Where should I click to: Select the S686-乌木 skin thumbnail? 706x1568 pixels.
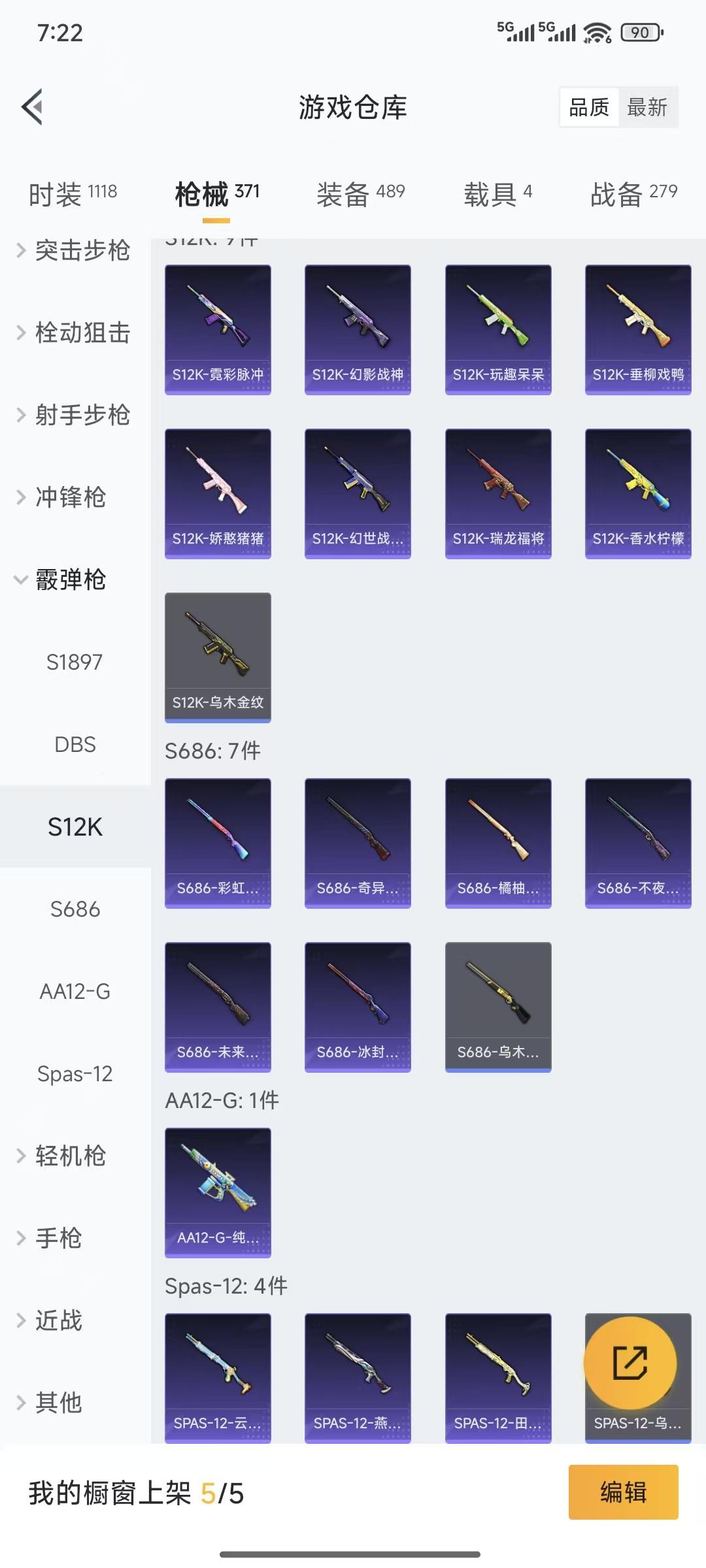pyautogui.click(x=497, y=1006)
